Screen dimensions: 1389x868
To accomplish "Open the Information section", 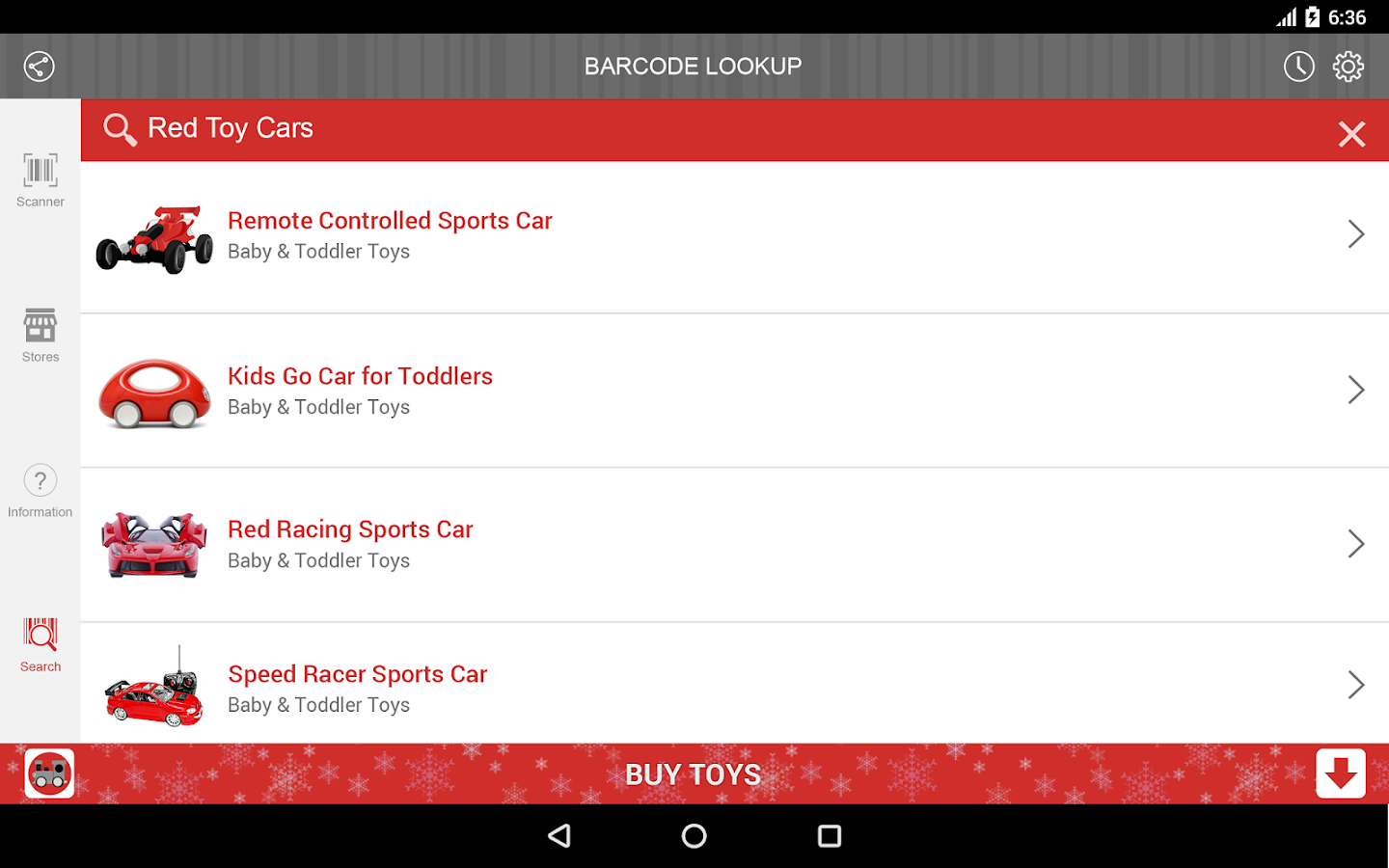I will tap(41, 491).
